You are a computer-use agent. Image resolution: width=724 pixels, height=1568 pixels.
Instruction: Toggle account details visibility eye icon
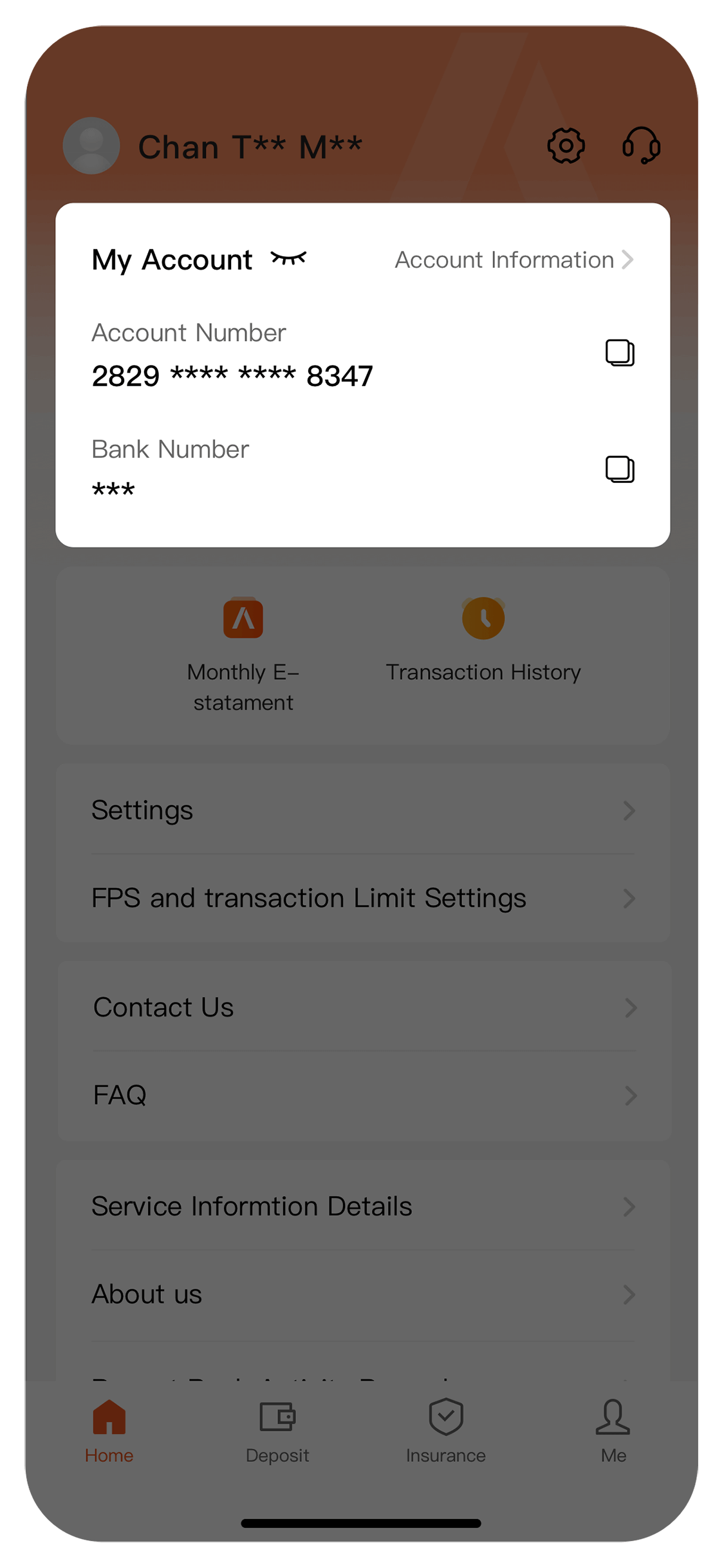tap(288, 259)
